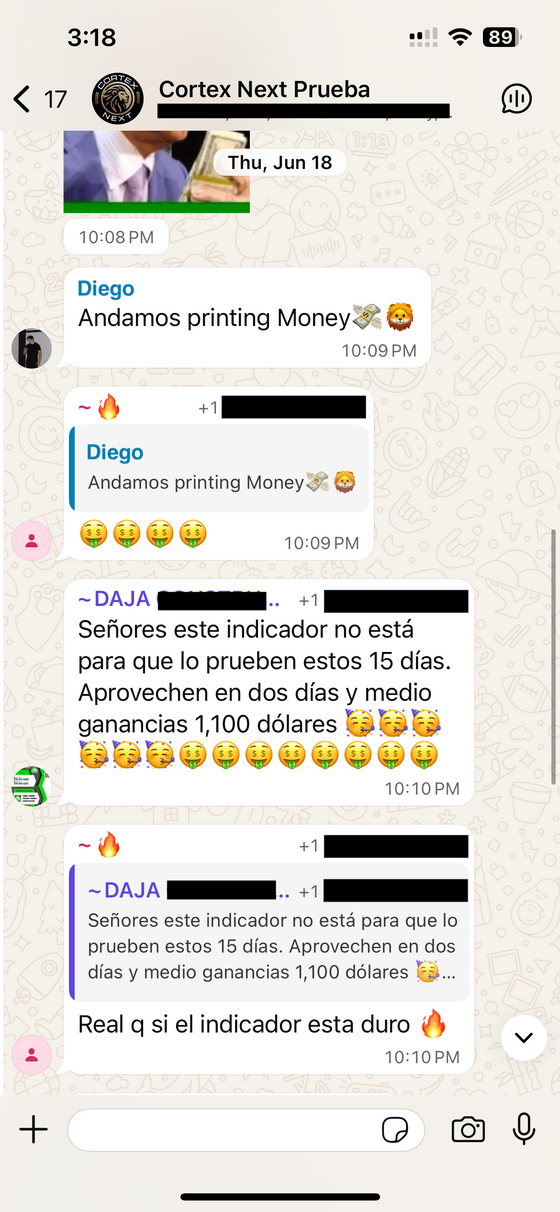Image resolution: width=560 pixels, height=1212 pixels.
Task: Open the sticker picker in message field
Action: [396, 1130]
